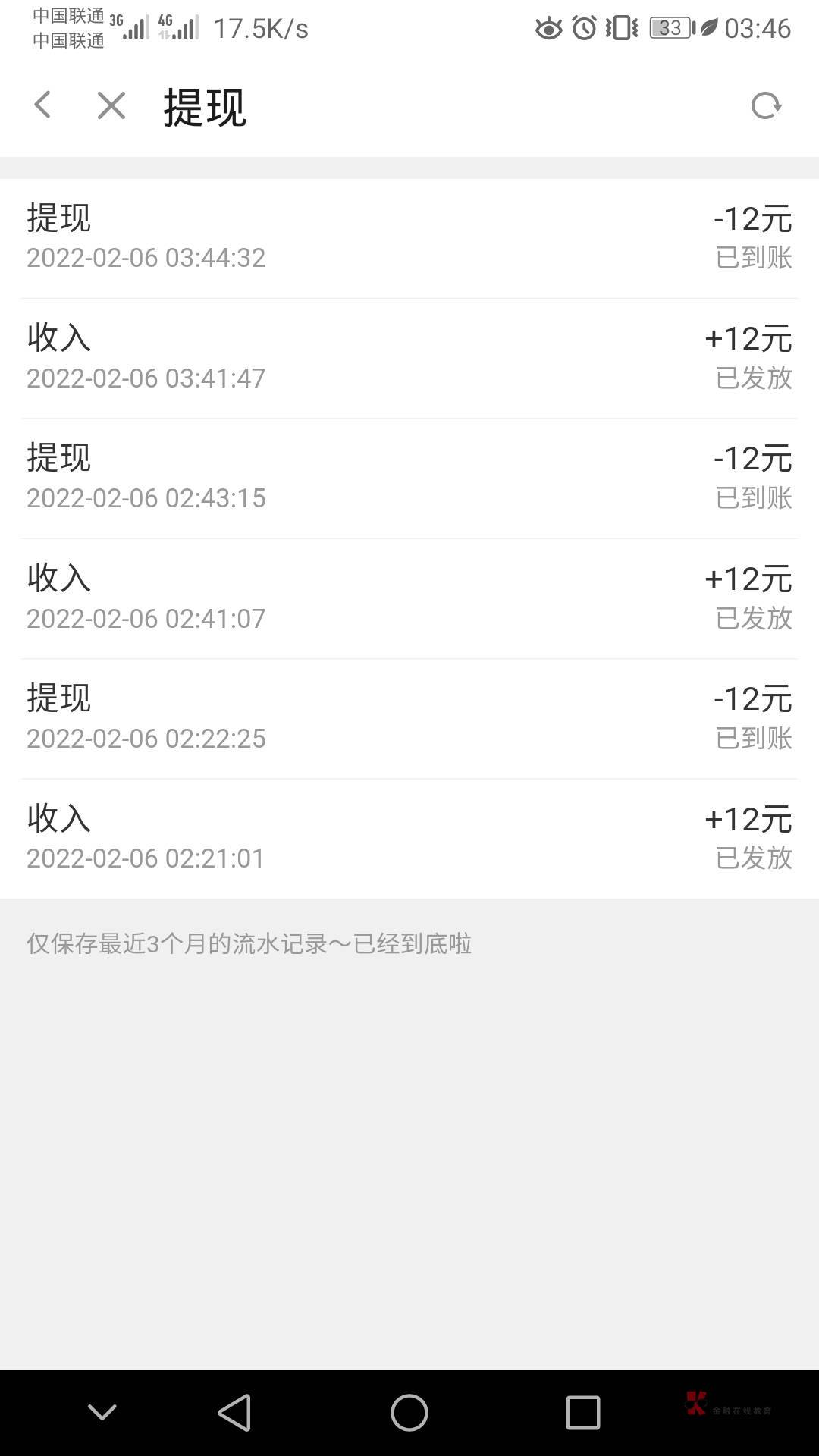Refresh the 提现 records page
Screen dimensions: 819x1456
[x=765, y=105]
